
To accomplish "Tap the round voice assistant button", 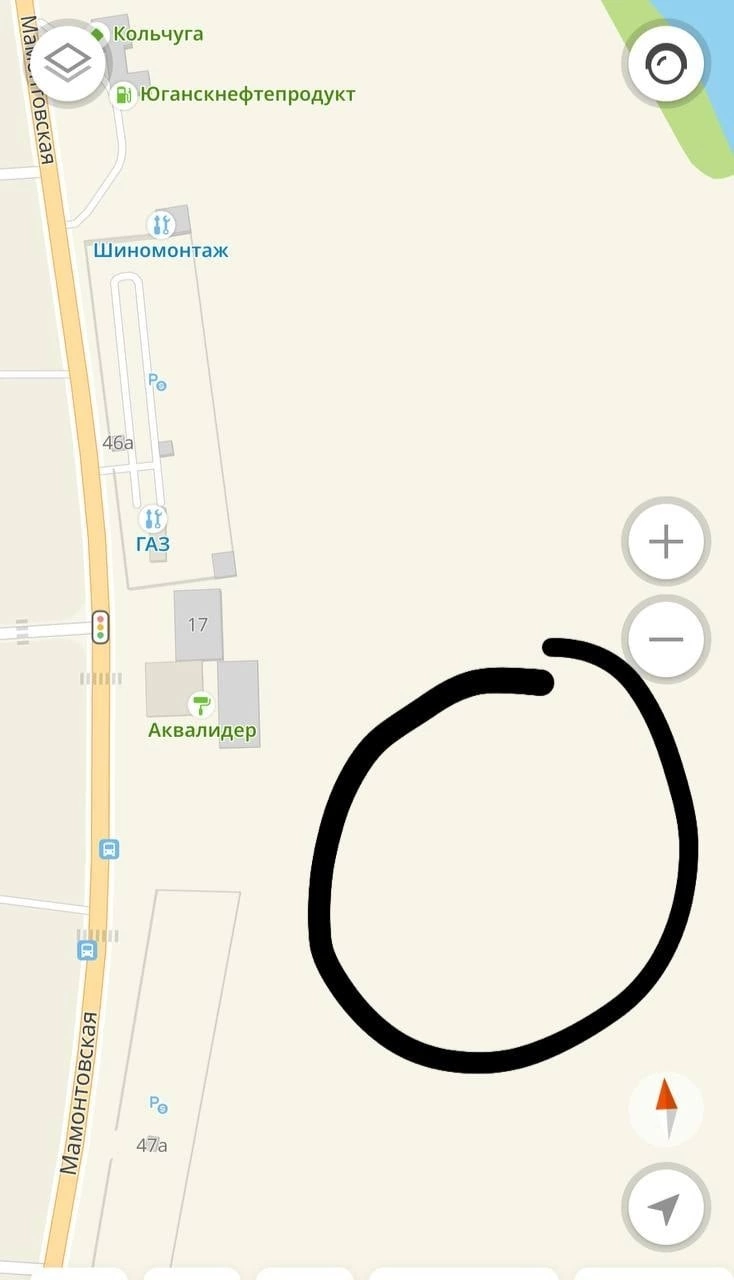I will click(666, 66).
